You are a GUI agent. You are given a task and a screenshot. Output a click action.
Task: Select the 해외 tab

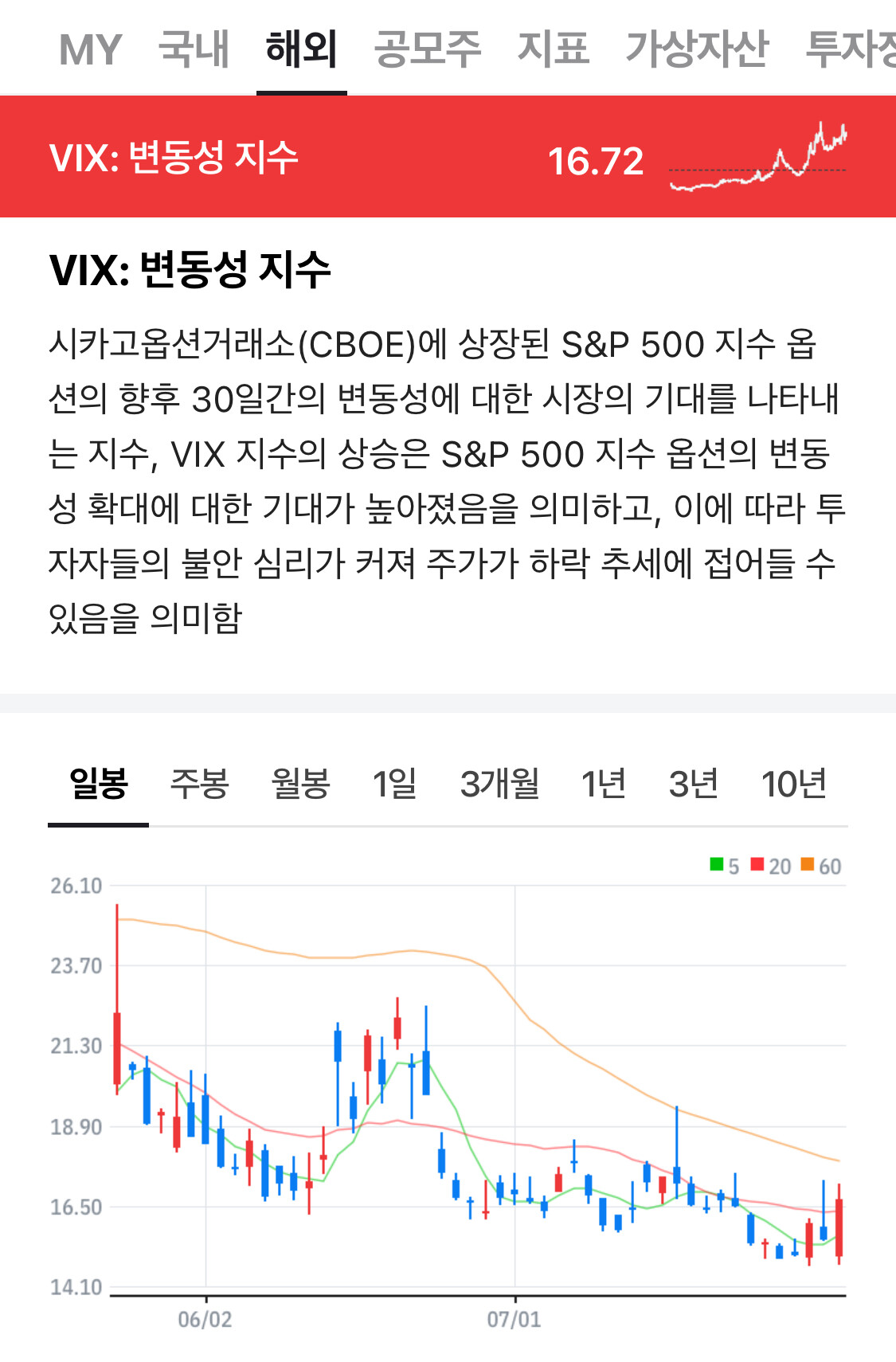click(302, 49)
